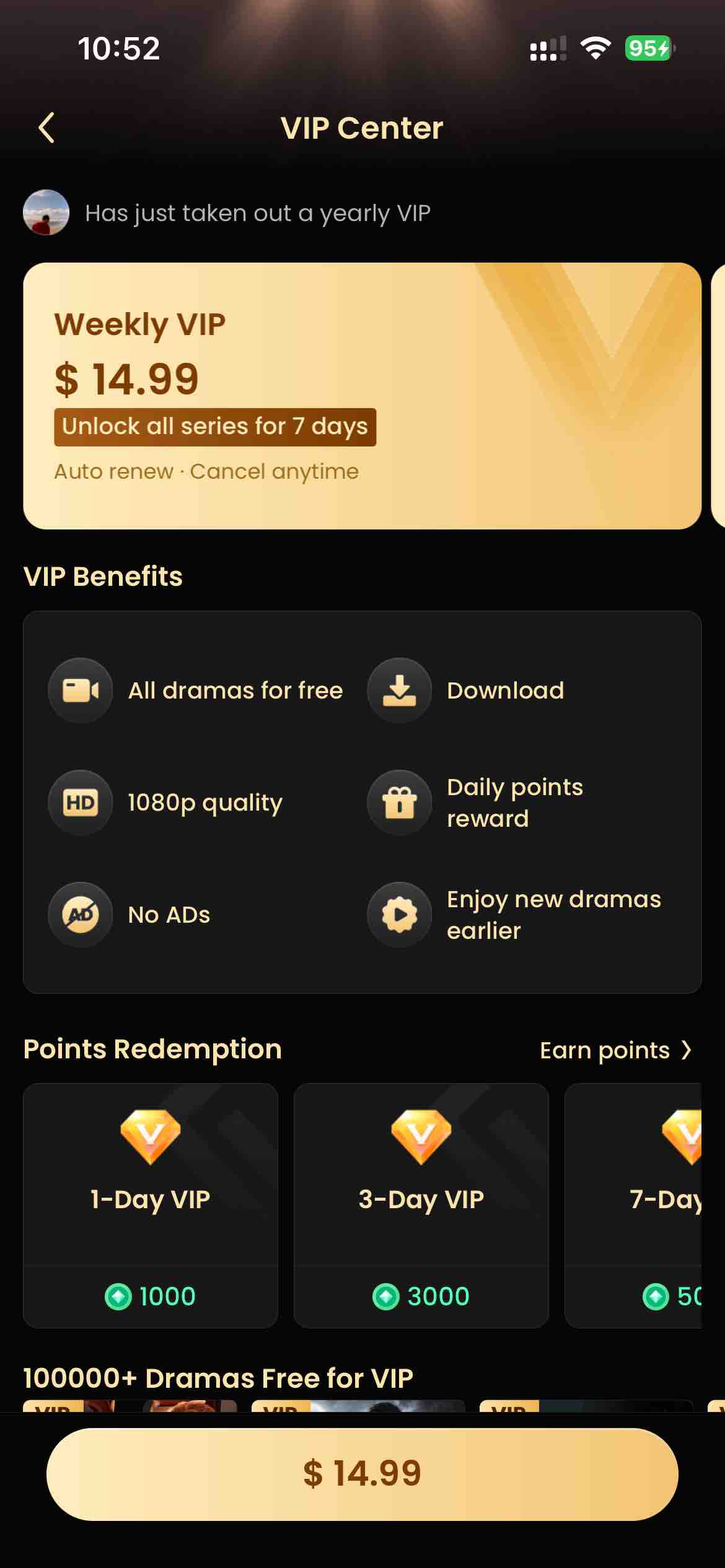
Task: Open the Earn points link
Action: click(604, 1050)
